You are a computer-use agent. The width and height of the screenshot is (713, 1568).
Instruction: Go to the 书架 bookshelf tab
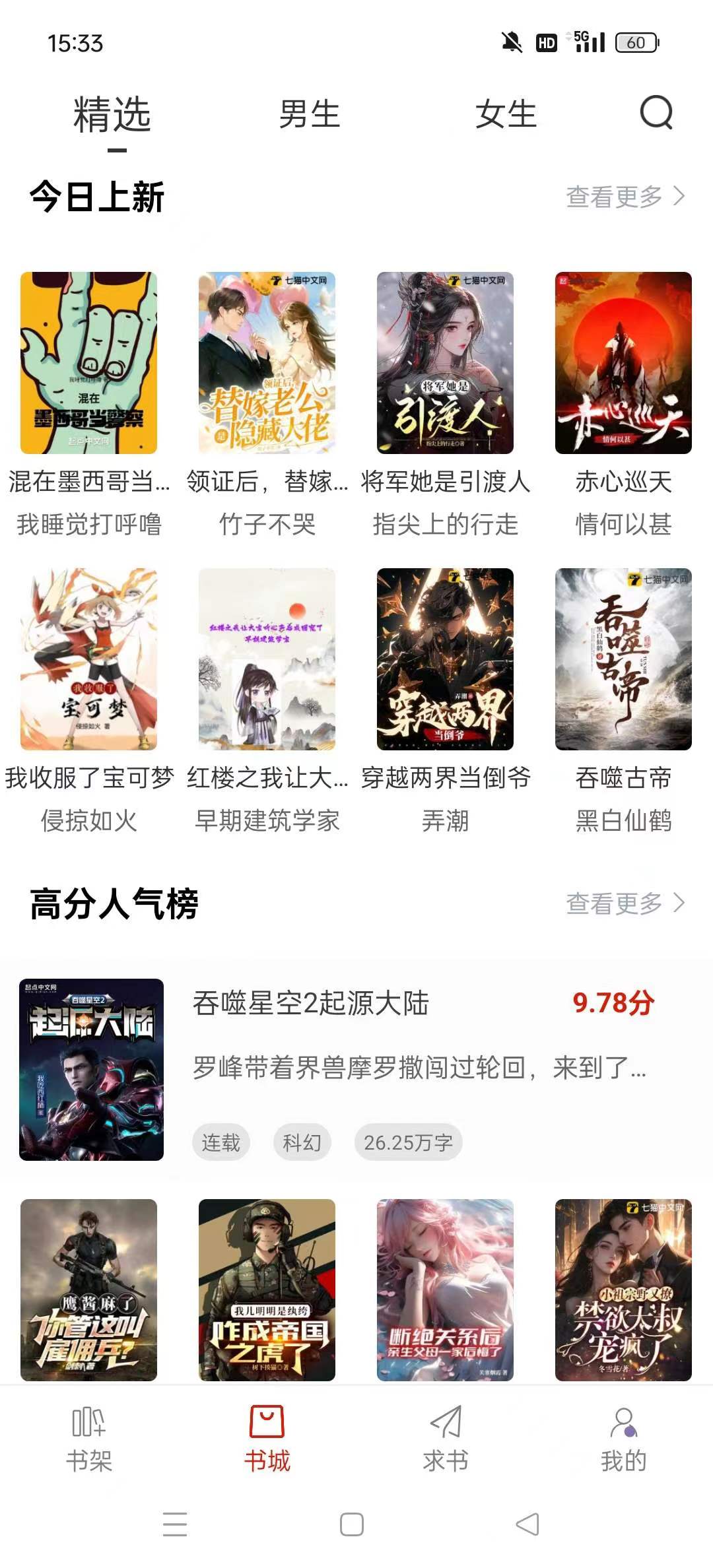click(88, 1439)
